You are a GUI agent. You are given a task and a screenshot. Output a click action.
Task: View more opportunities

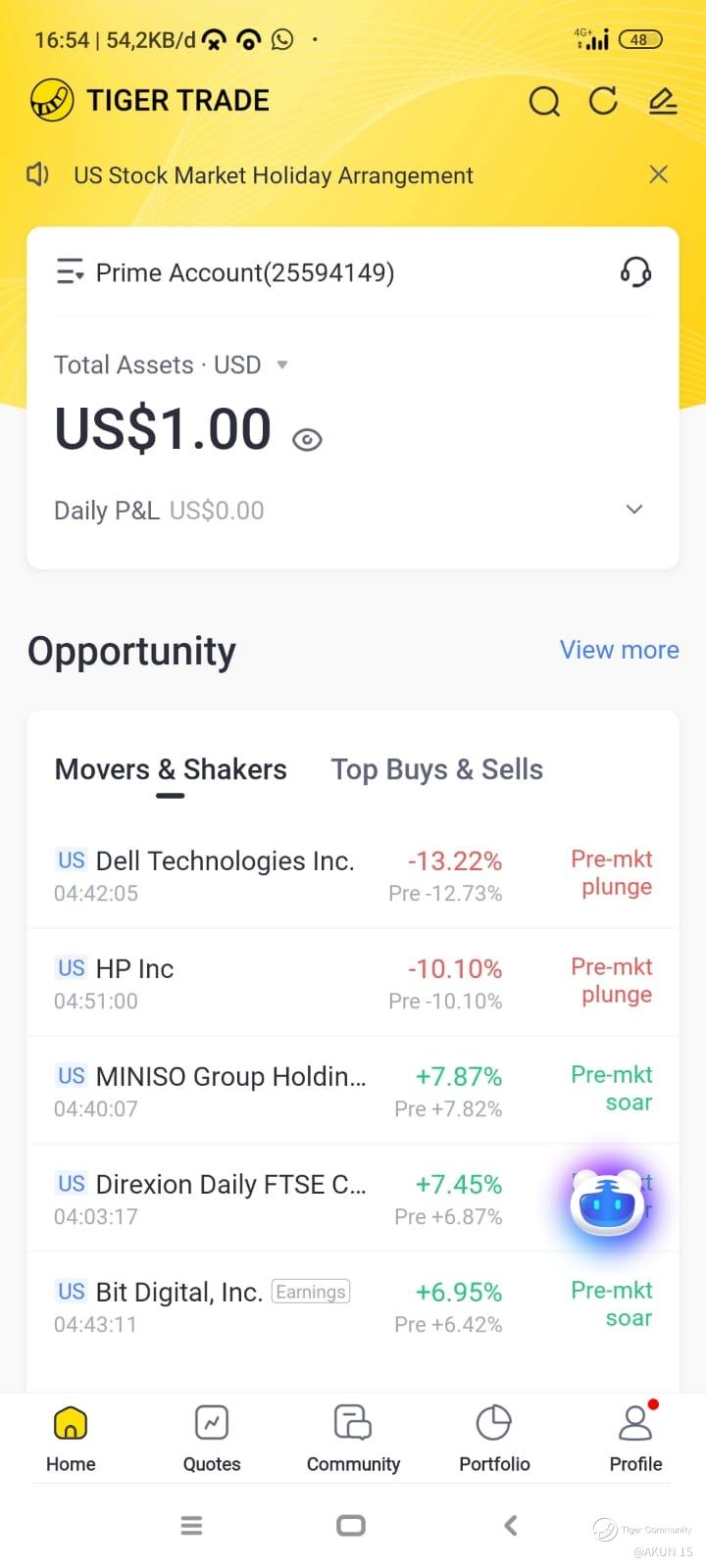tap(619, 650)
